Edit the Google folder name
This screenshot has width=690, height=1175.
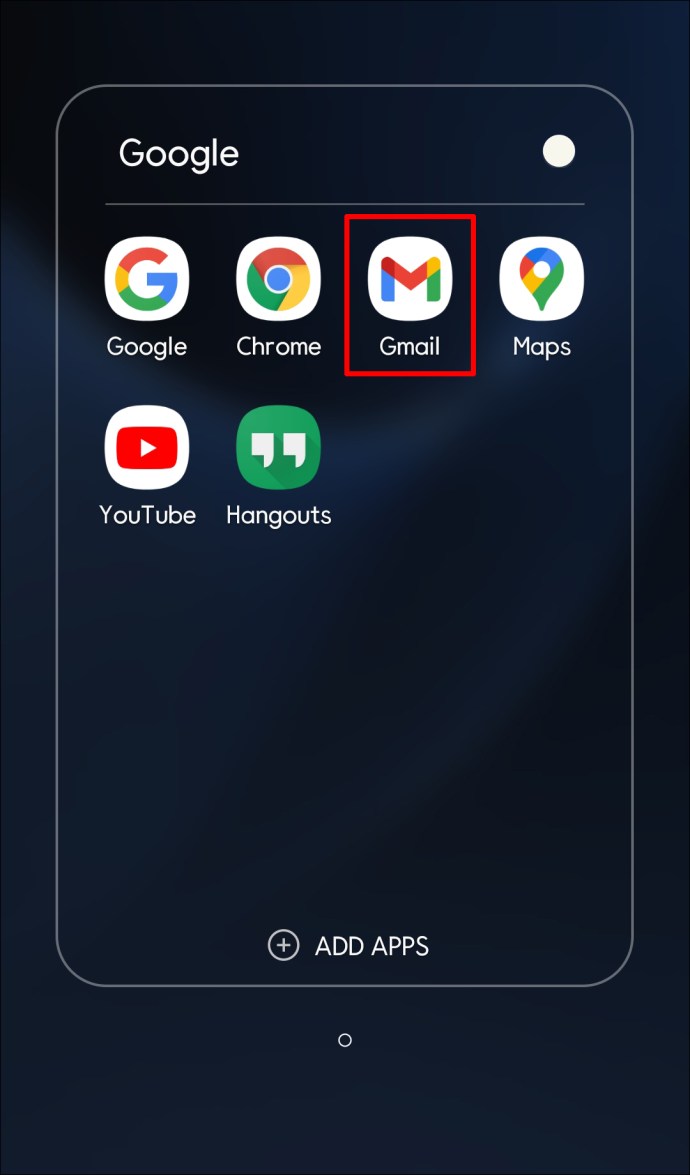click(179, 154)
